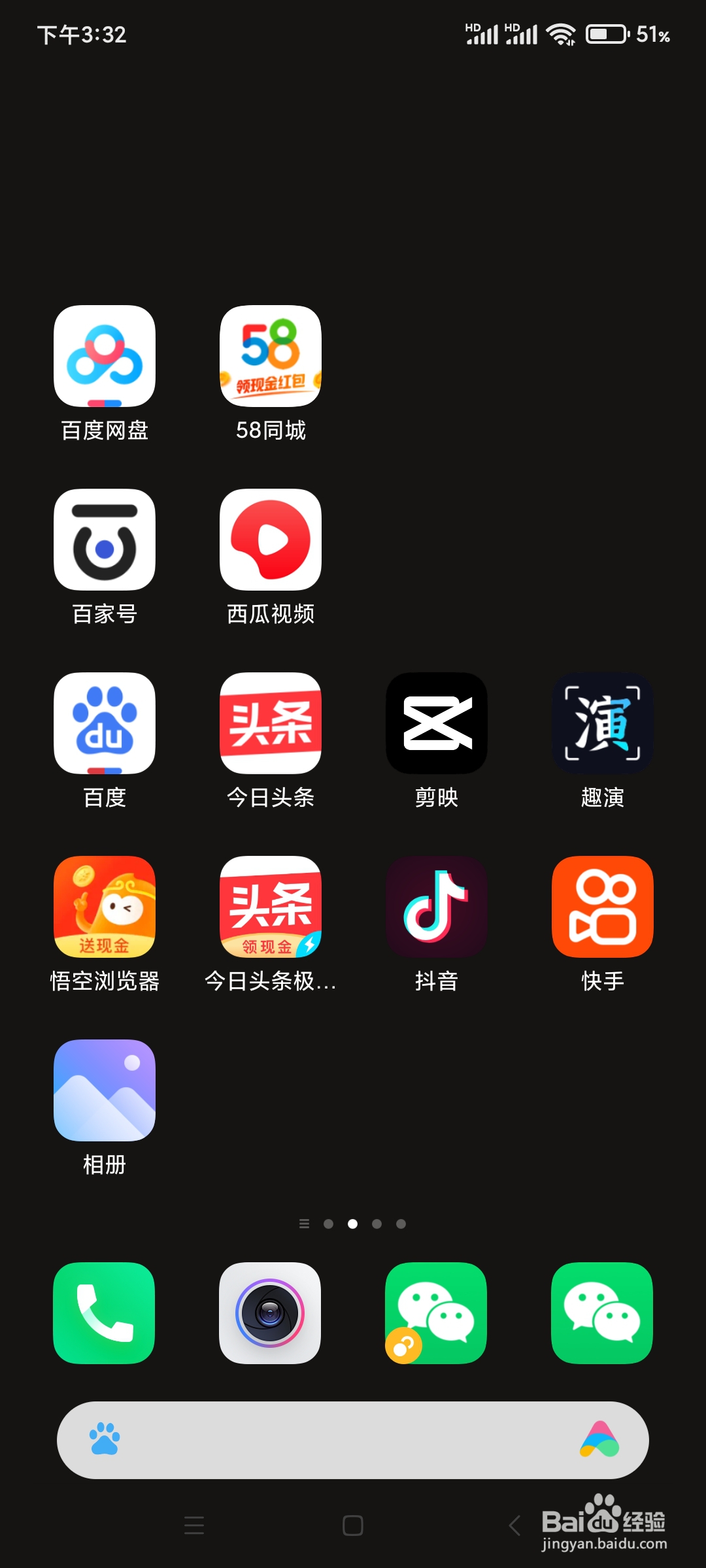The height and width of the screenshot is (1568, 706).
Task: Launch 今日头条极速版
Action: click(270, 908)
